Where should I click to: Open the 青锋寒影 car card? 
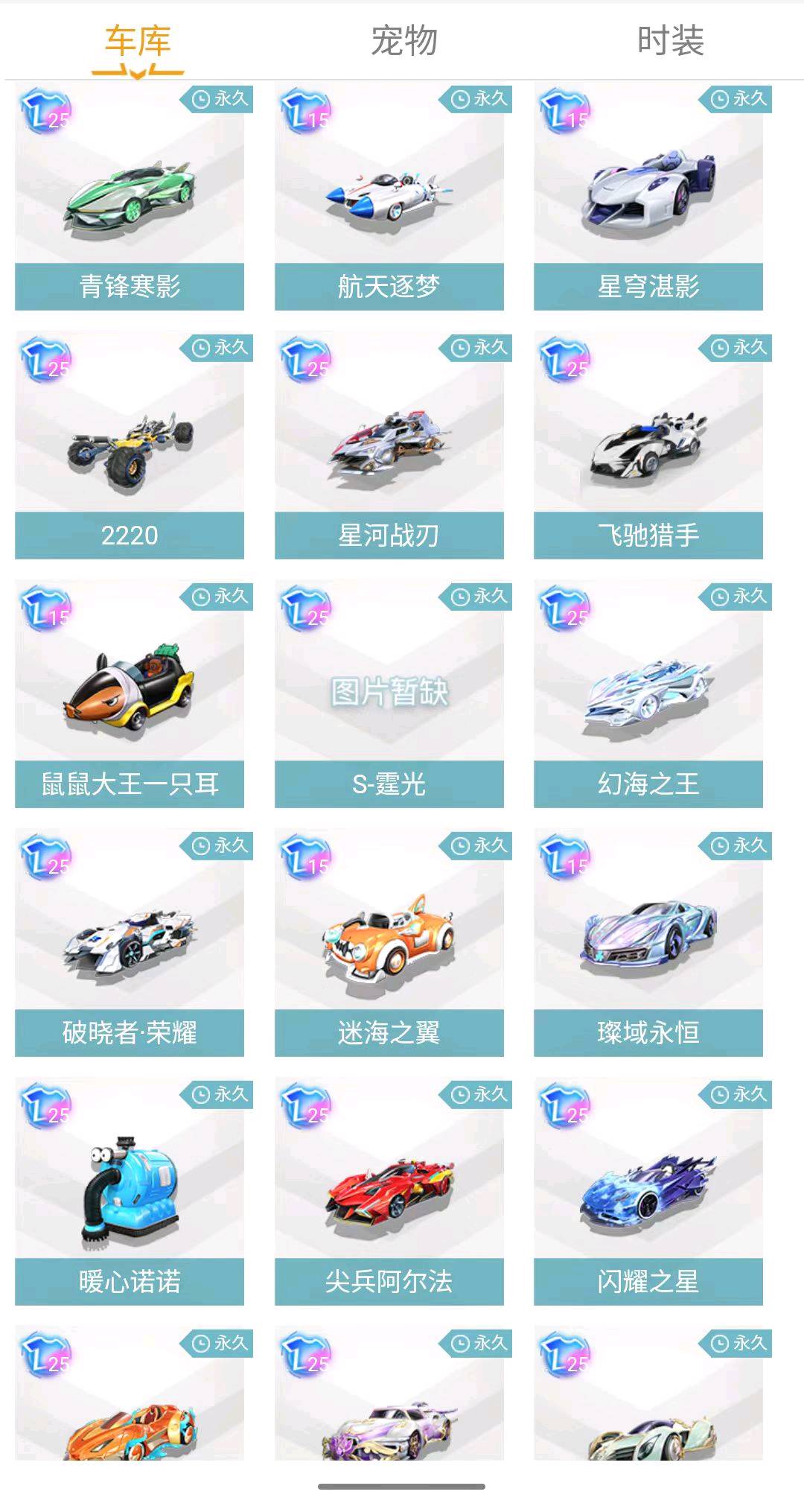tap(130, 197)
